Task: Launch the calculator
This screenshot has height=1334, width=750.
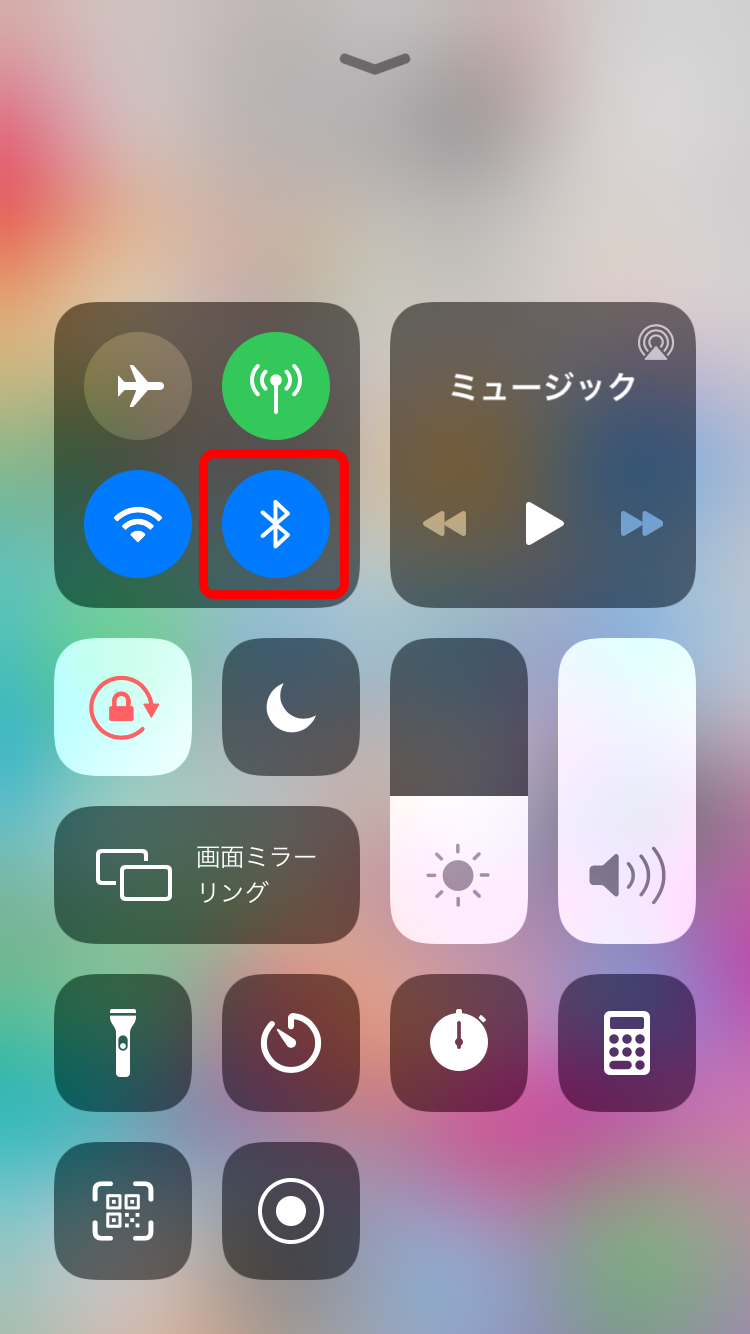Action: [627, 1043]
